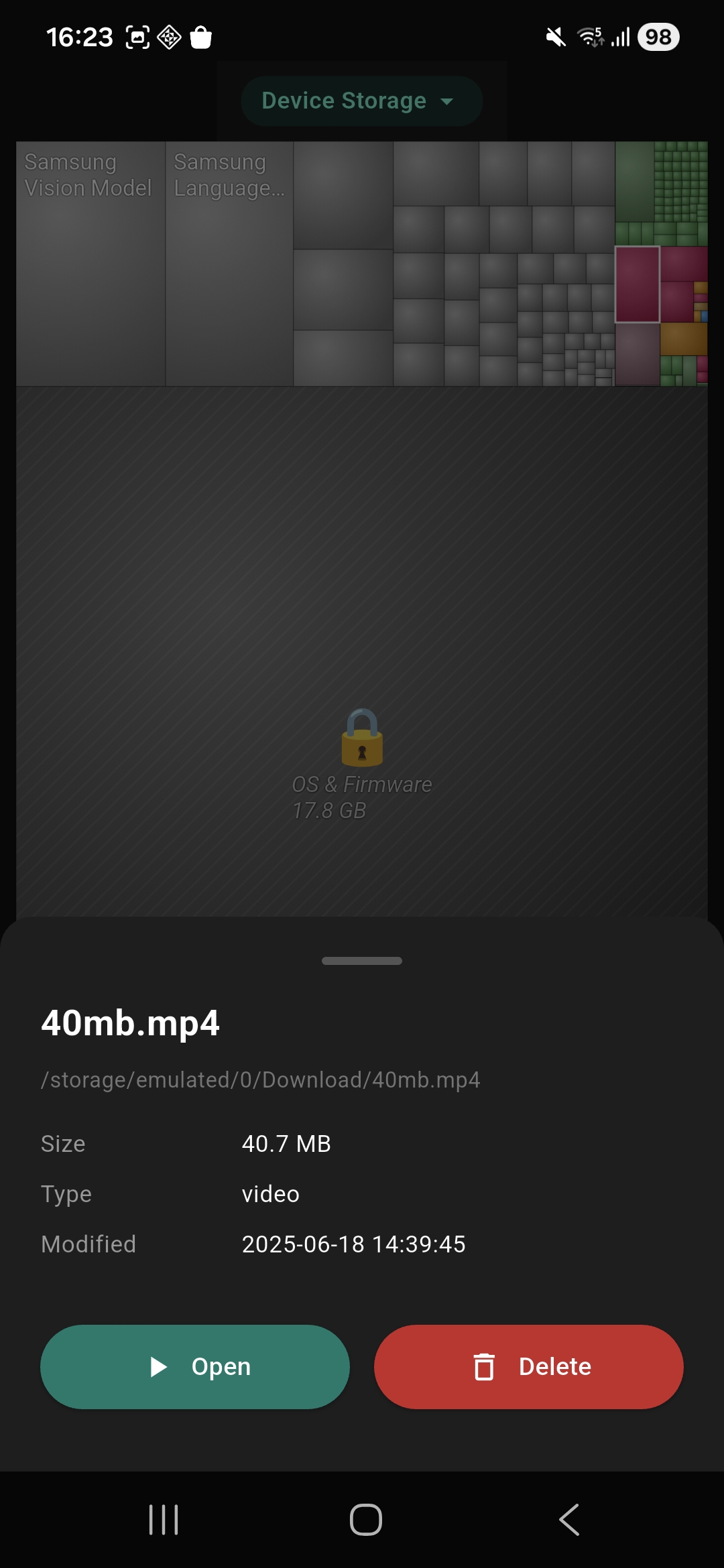Tap the bottom sheet drag handle

[x=361, y=960]
